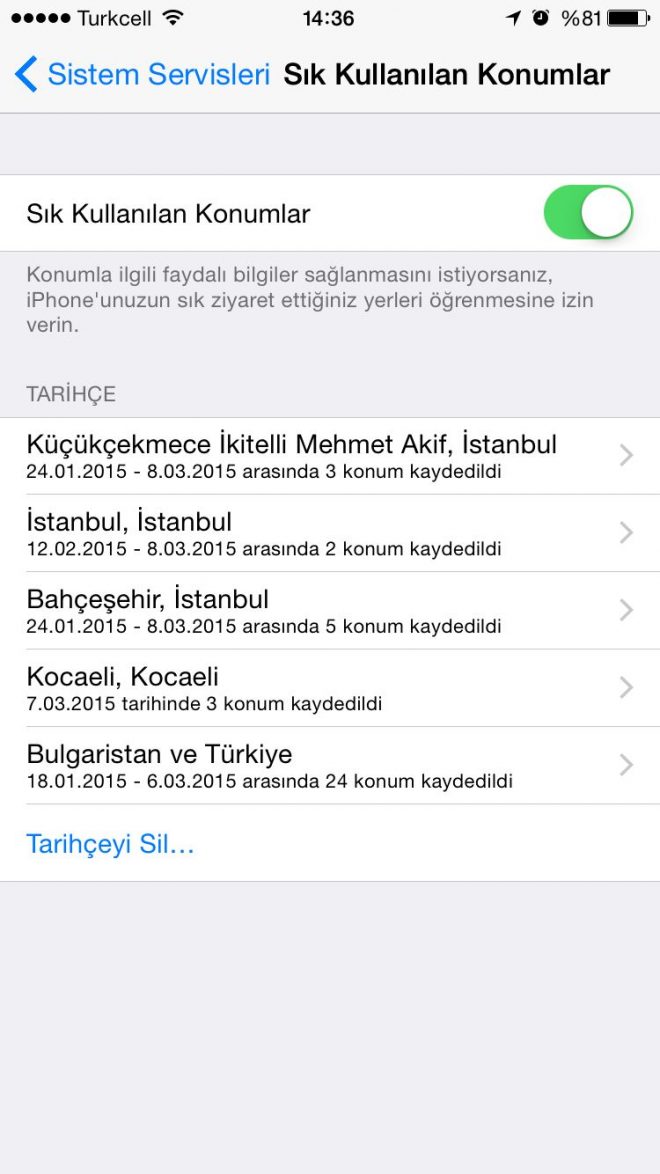
Task: View Bahçeşehir, İstanbul saved locations
Action: tap(330, 610)
